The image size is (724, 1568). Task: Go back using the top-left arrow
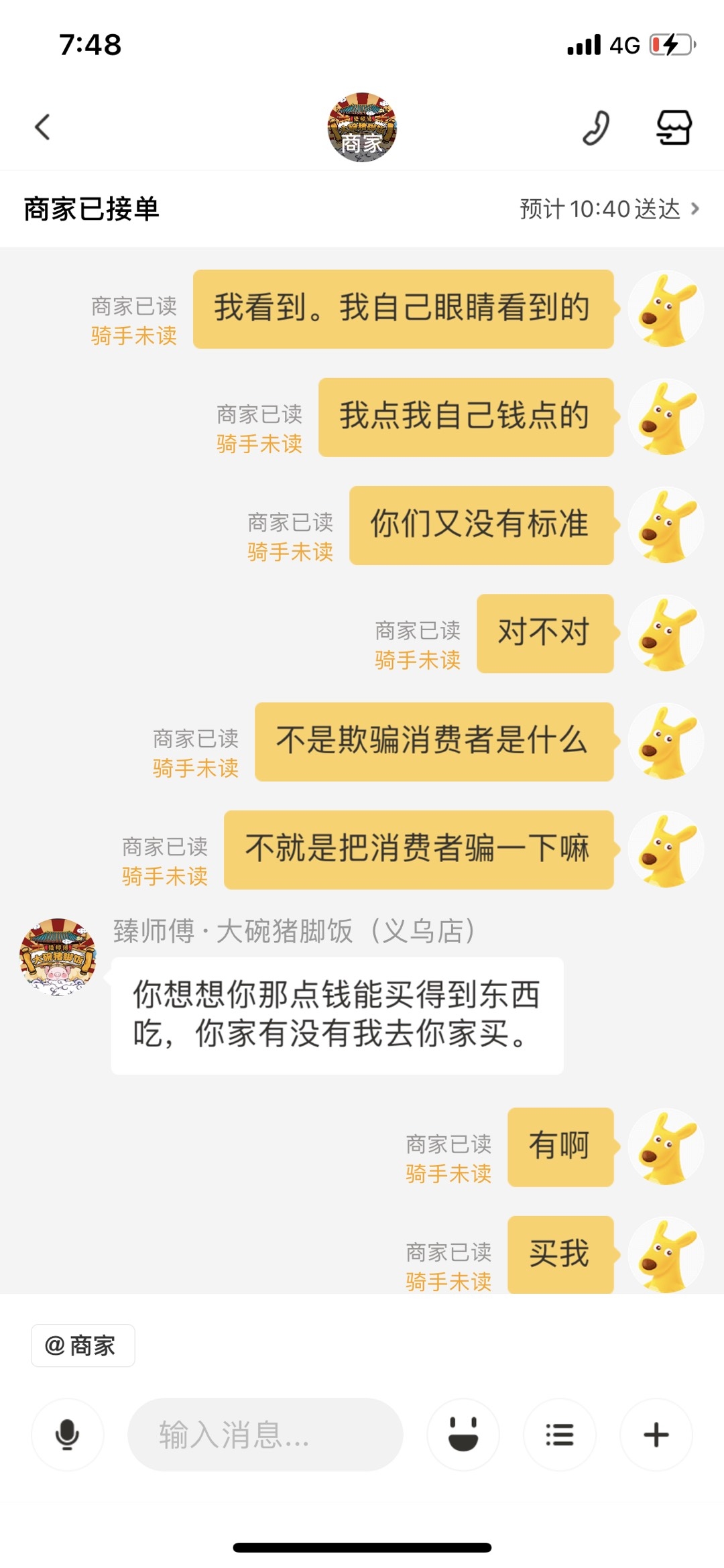pos(43,127)
